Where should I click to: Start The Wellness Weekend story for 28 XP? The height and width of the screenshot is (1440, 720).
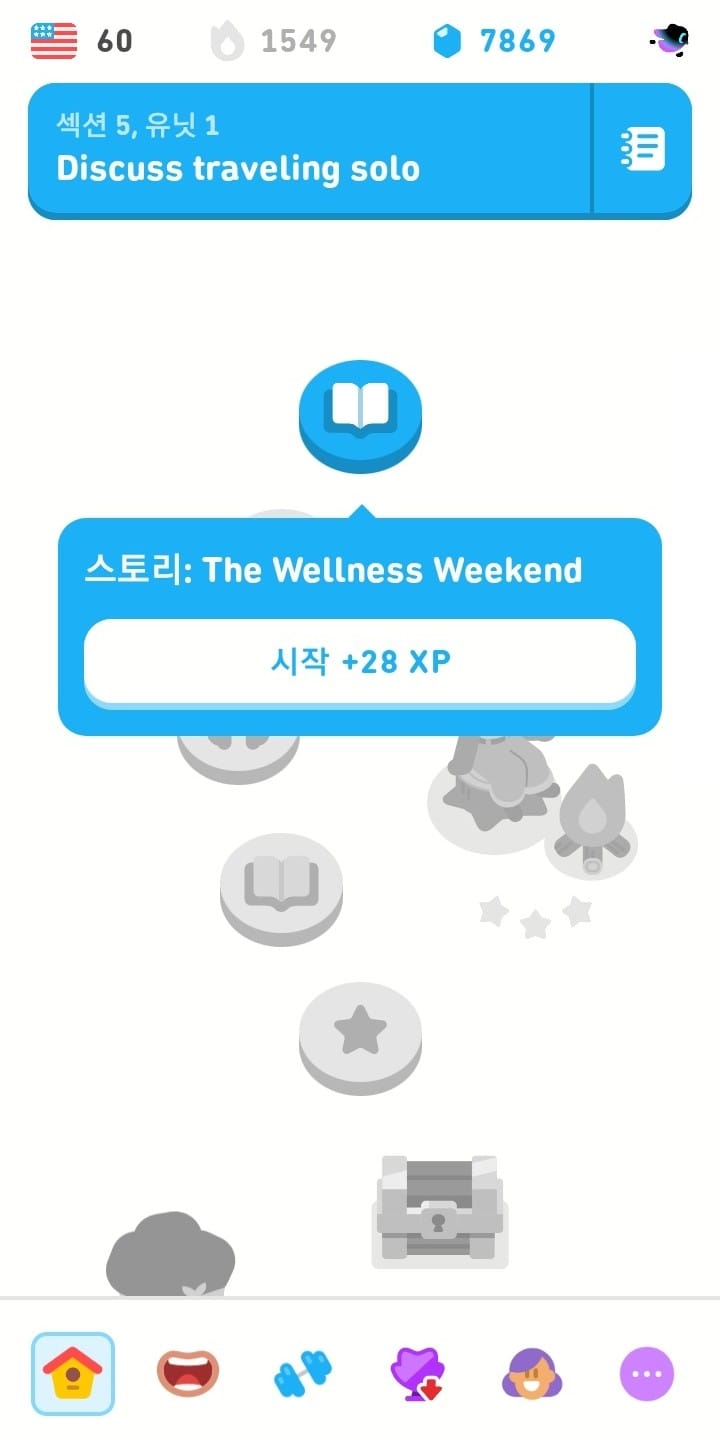[x=360, y=661]
